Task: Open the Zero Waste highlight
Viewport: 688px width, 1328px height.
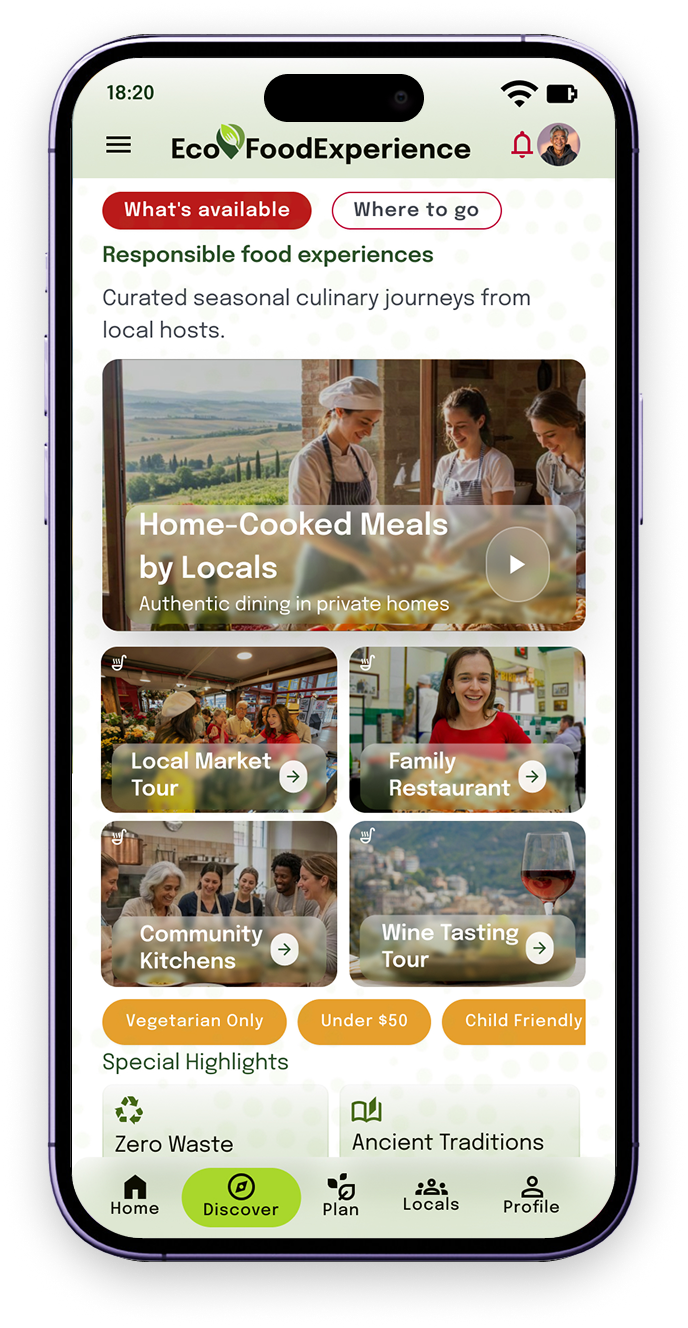Action: (x=215, y=1122)
